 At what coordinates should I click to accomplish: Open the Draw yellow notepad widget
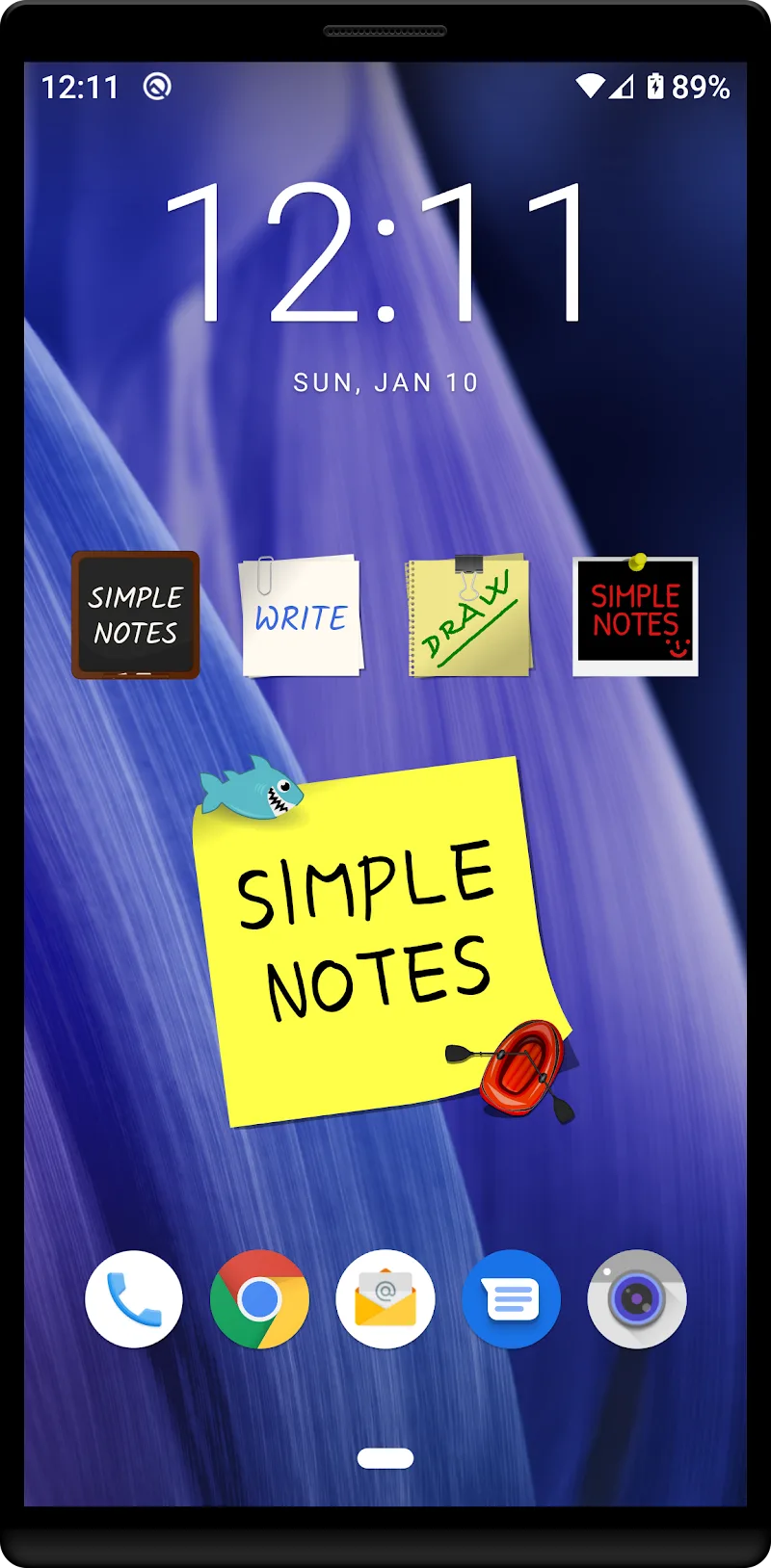coord(469,616)
